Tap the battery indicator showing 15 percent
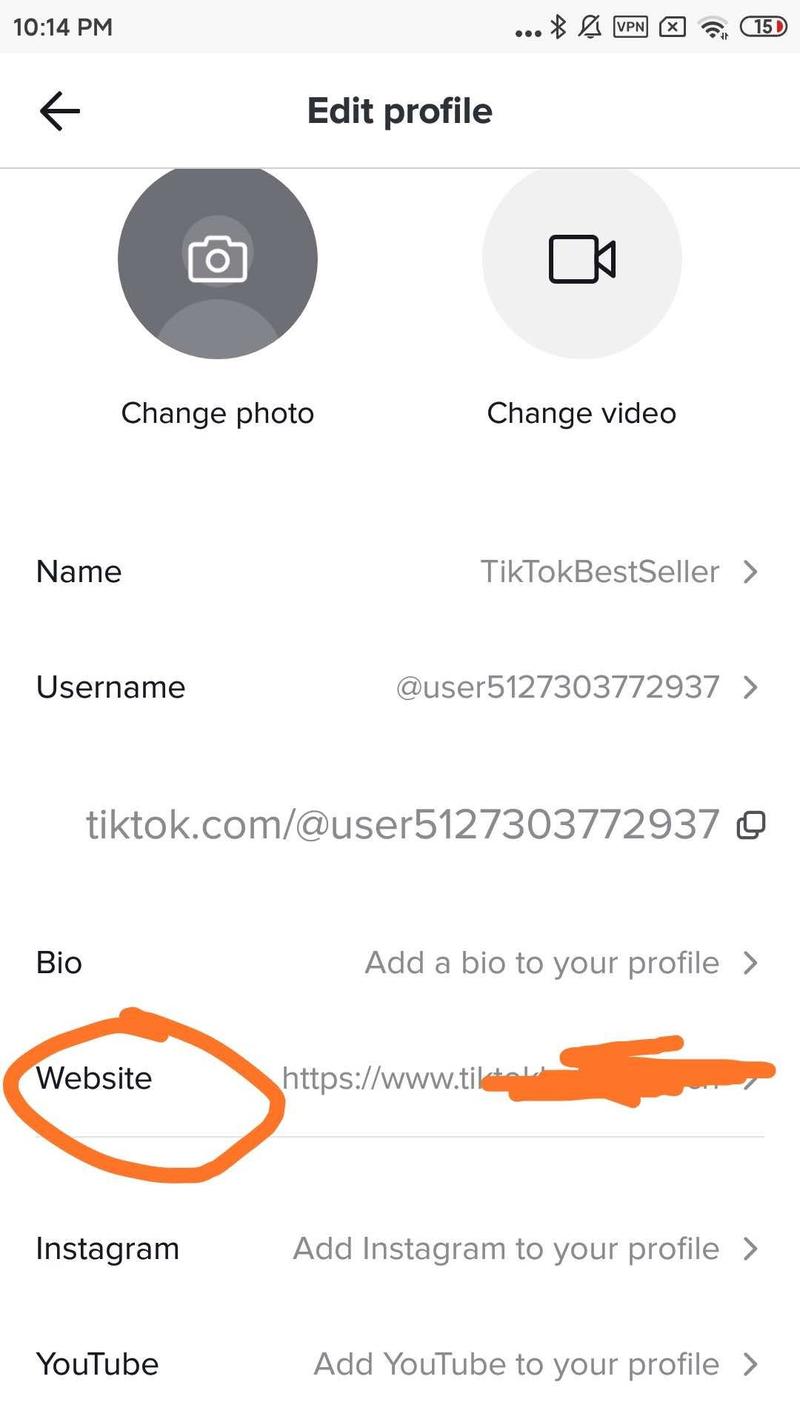 (760, 27)
